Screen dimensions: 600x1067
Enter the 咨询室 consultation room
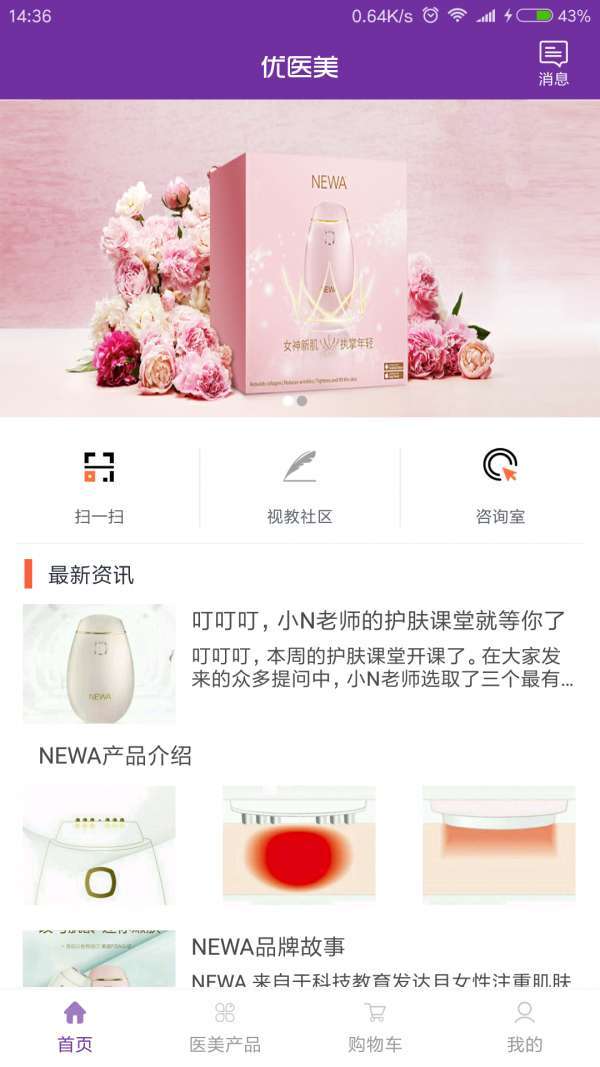tap(499, 487)
